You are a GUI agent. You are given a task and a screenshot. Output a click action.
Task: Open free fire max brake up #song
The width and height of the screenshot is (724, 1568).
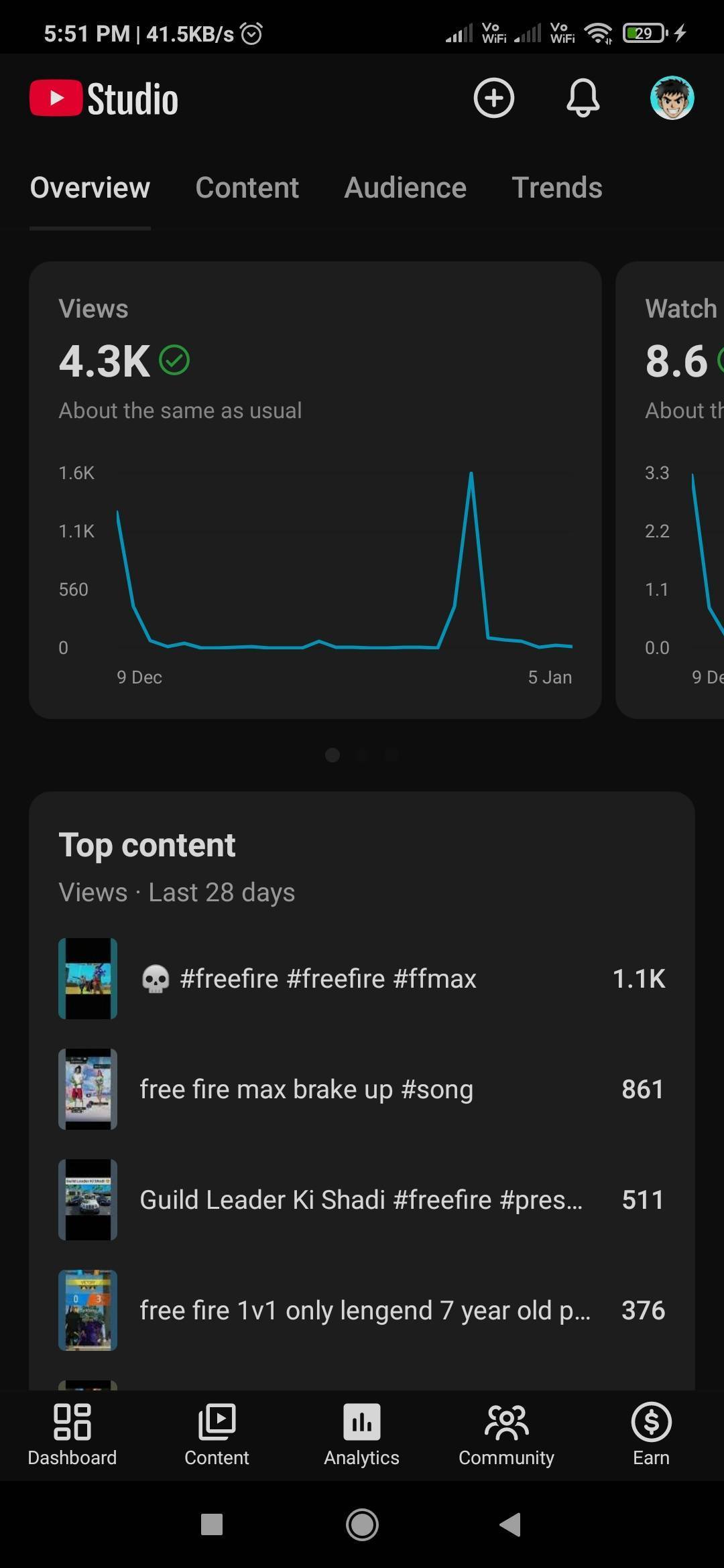coord(306,1090)
